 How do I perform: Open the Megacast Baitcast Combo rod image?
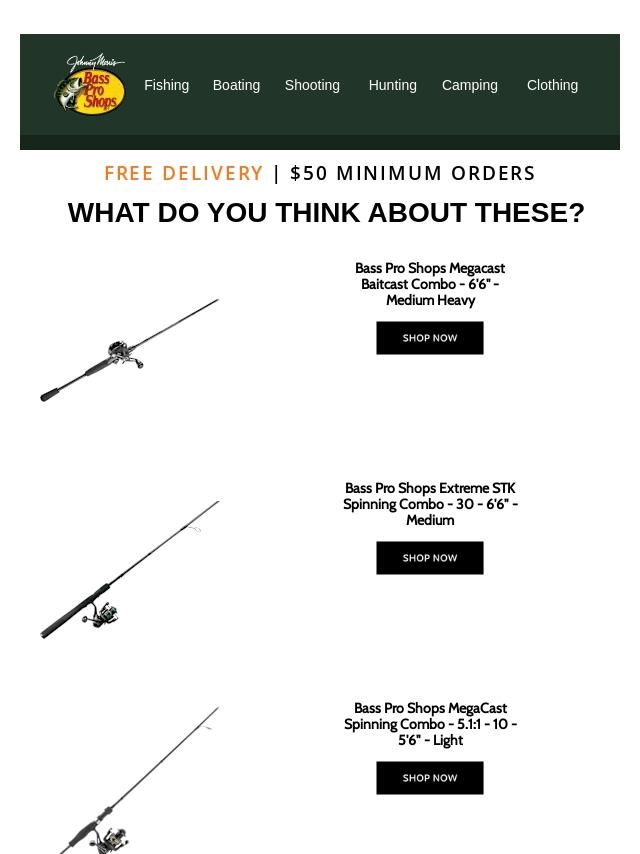130,350
